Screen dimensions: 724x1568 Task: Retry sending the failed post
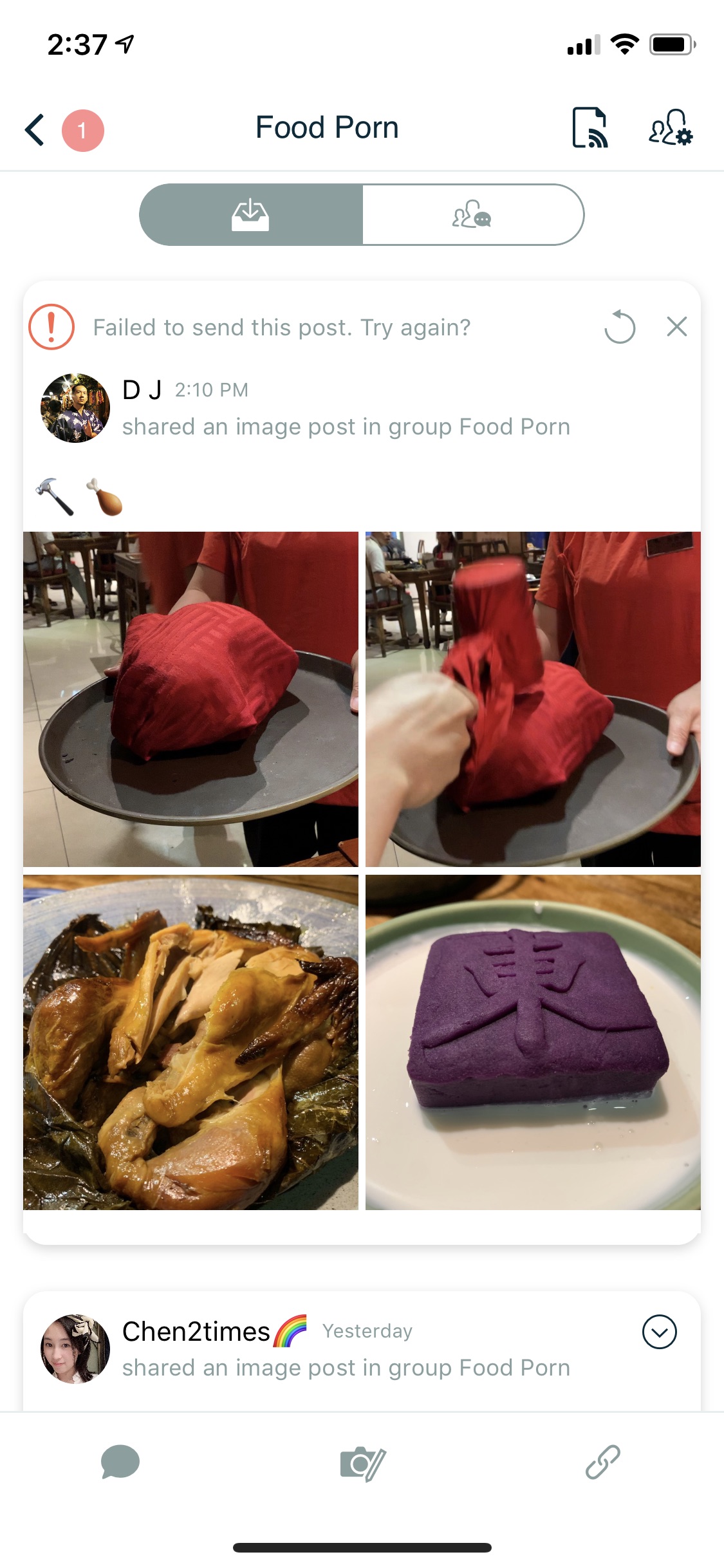pyautogui.click(x=620, y=327)
